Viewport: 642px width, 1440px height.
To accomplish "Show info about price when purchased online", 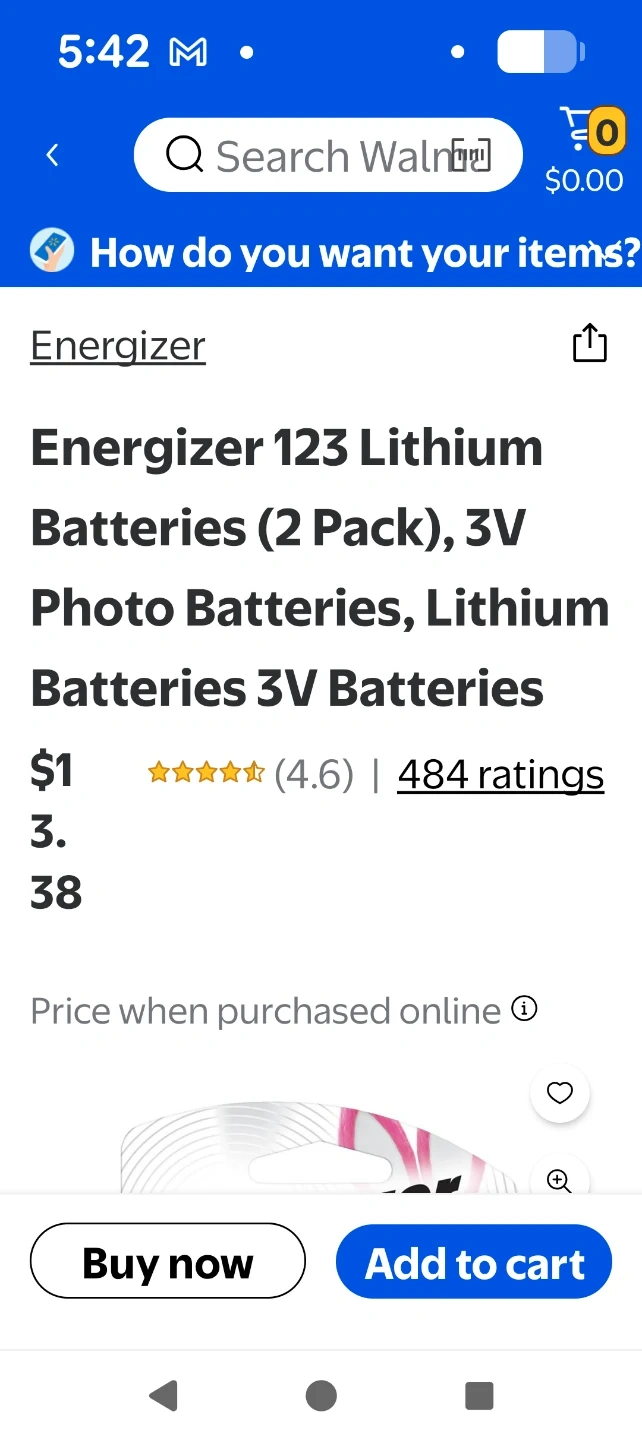I will click(x=525, y=1009).
